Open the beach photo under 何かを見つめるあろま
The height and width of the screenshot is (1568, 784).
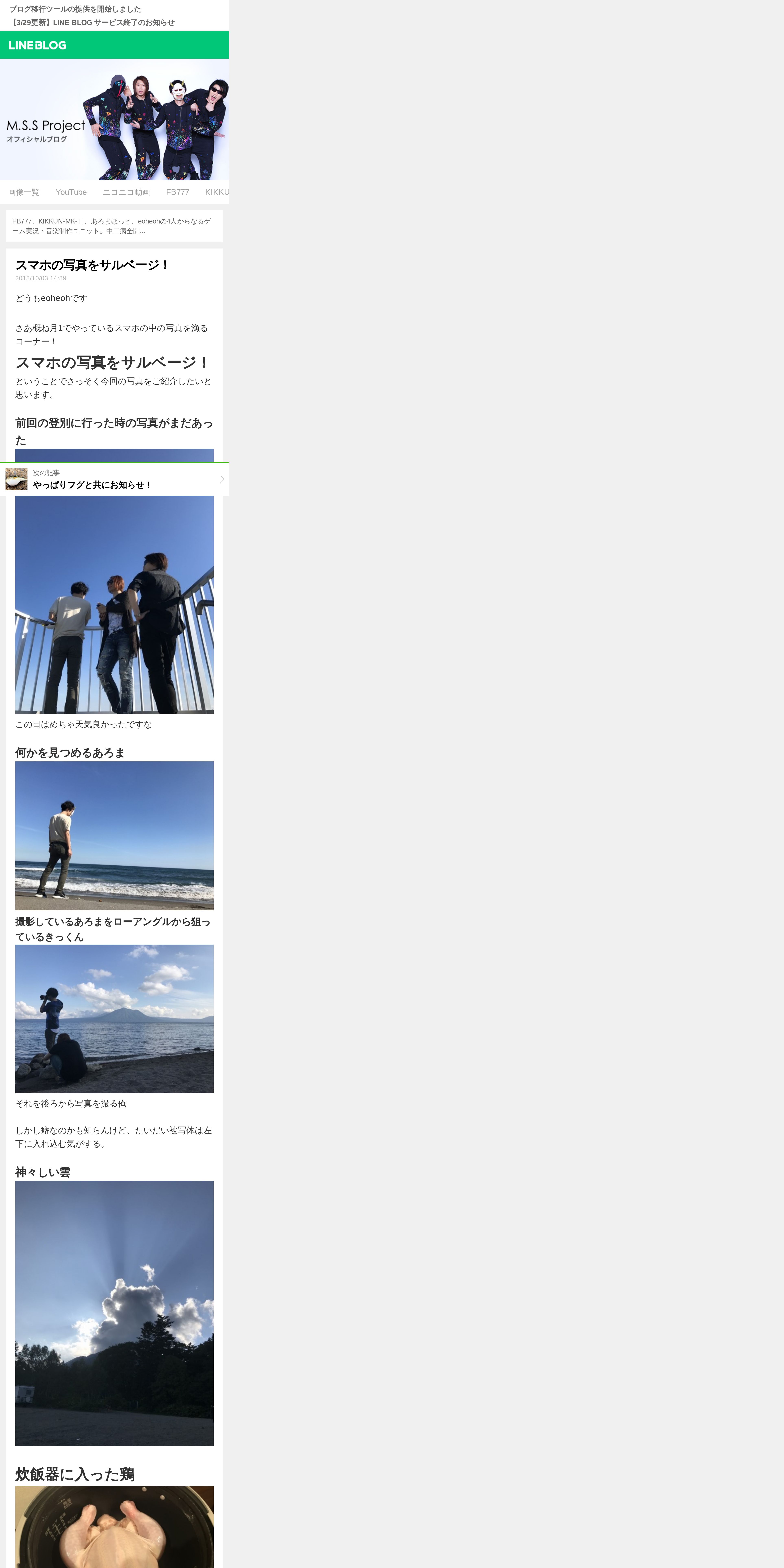pyautogui.click(x=114, y=836)
